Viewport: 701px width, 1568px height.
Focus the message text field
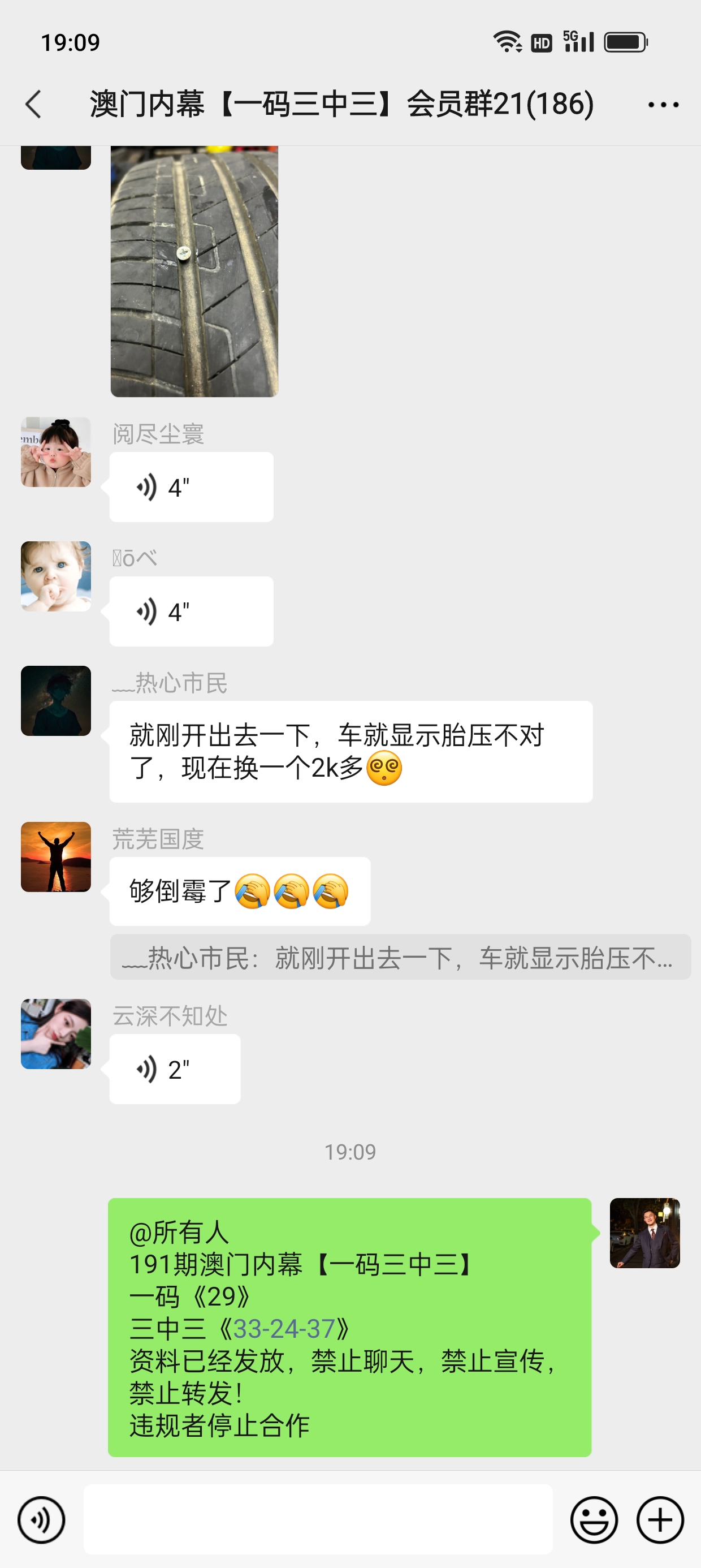pyautogui.click(x=318, y=1520)
